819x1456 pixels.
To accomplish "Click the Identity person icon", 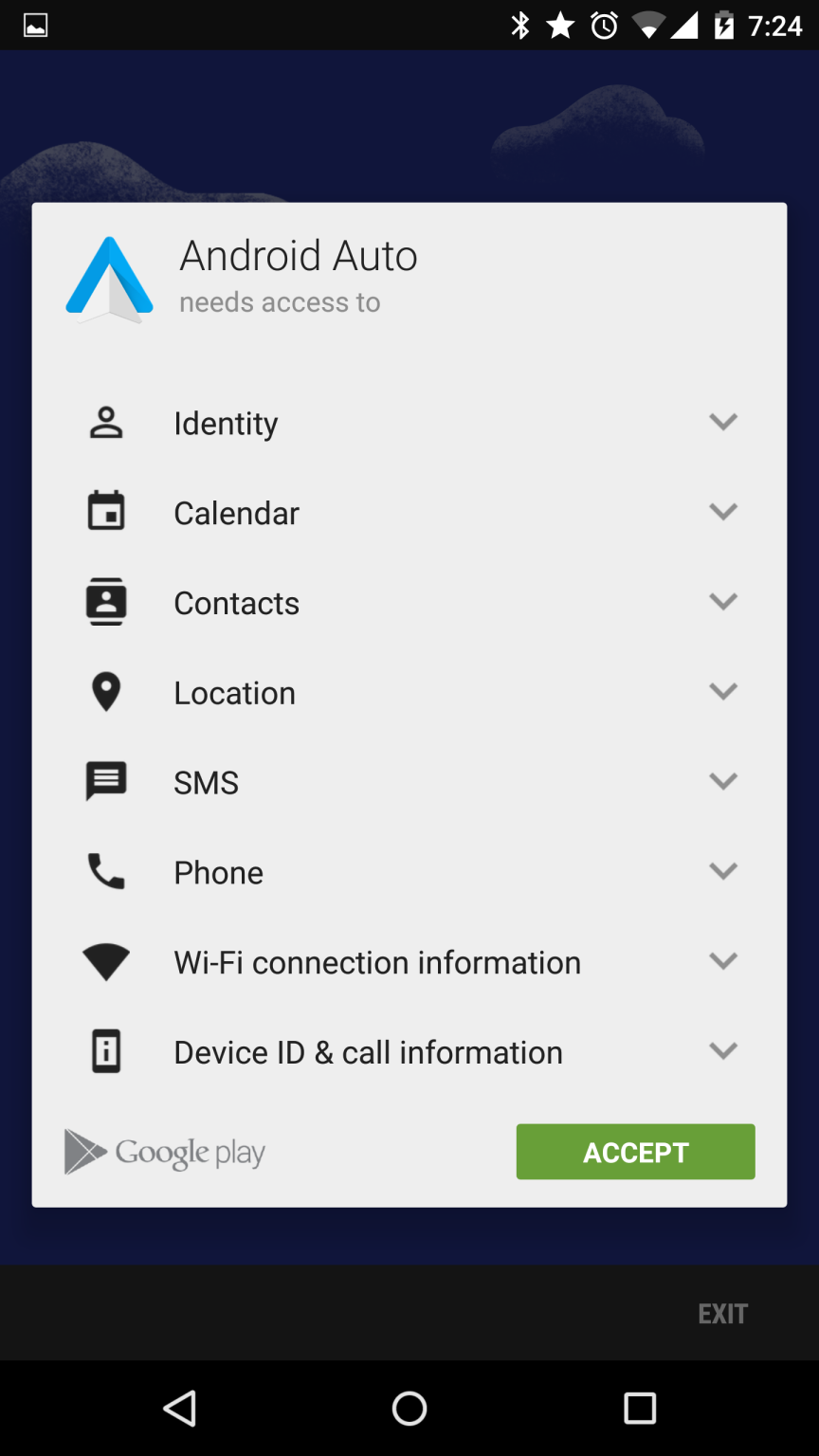I will (106, 423).
